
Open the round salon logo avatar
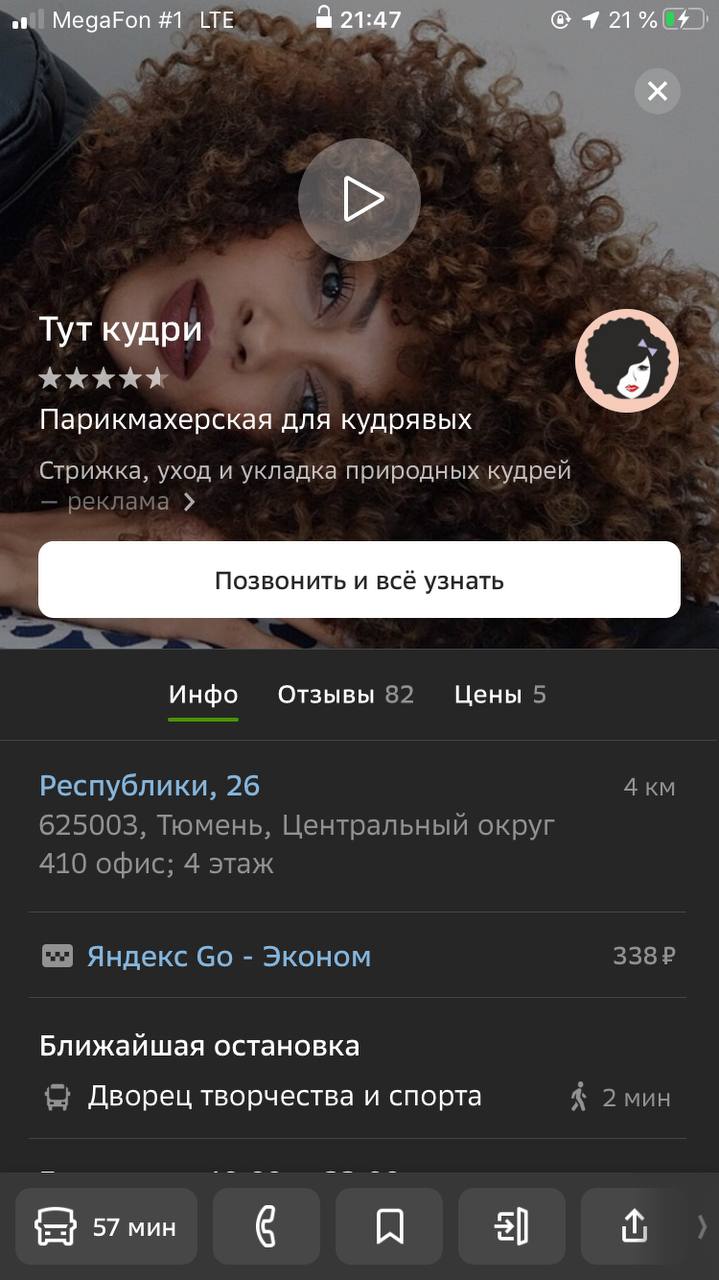(627, 361)
